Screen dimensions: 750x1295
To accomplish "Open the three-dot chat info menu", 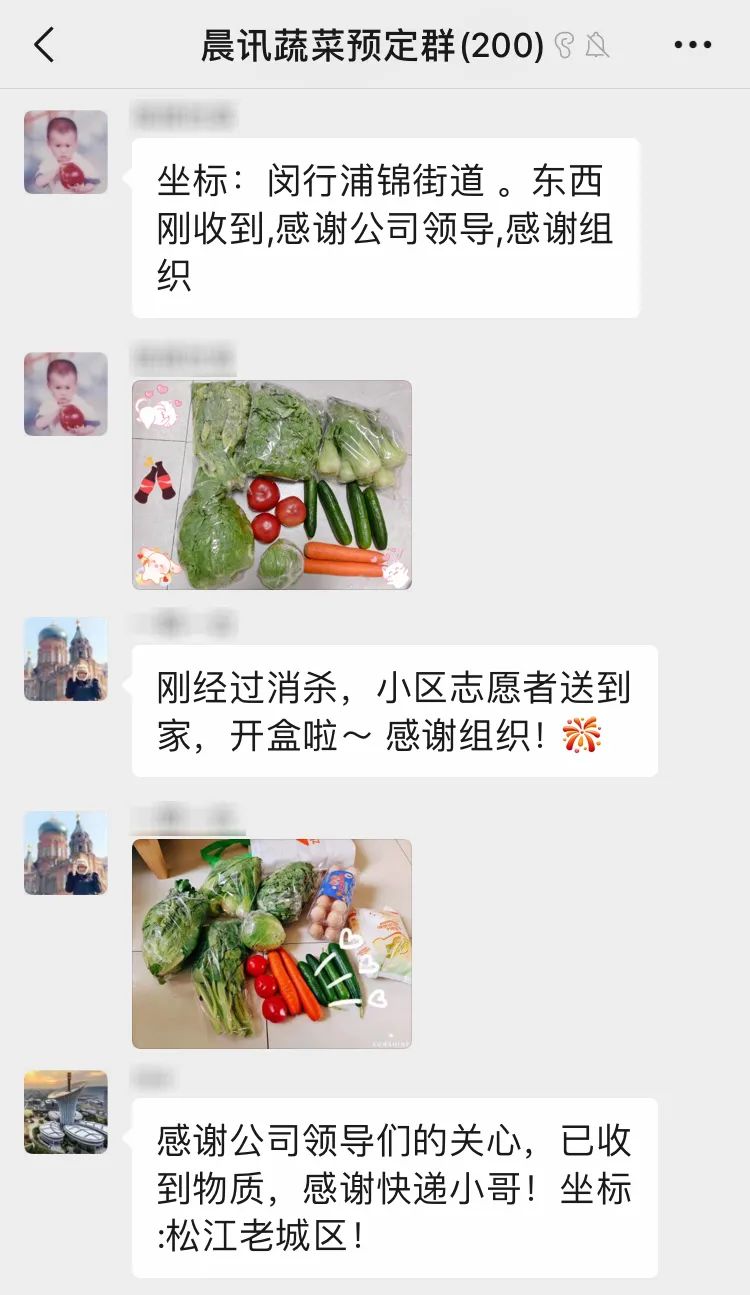I will [691, 45].
